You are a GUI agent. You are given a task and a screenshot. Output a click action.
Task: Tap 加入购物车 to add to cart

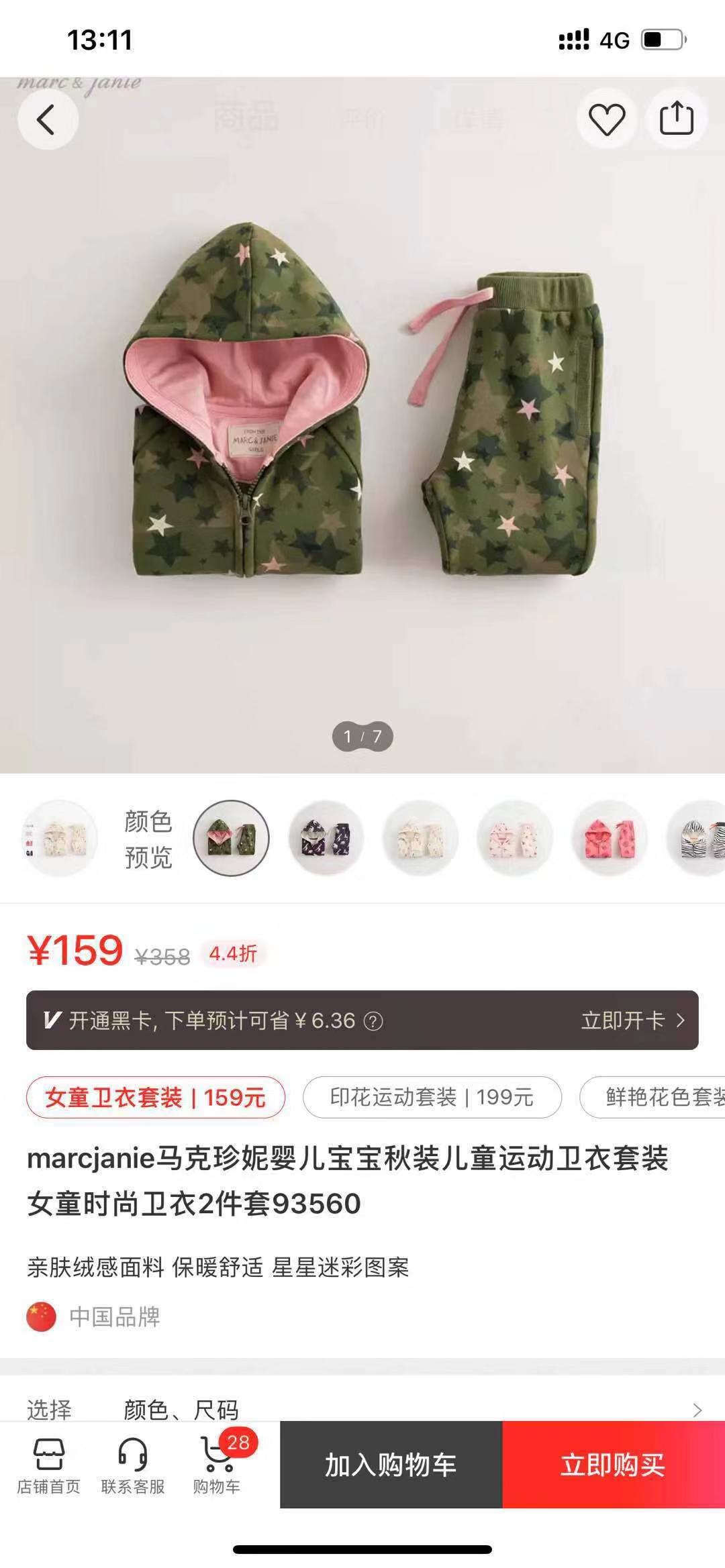tap(391, 1465)
